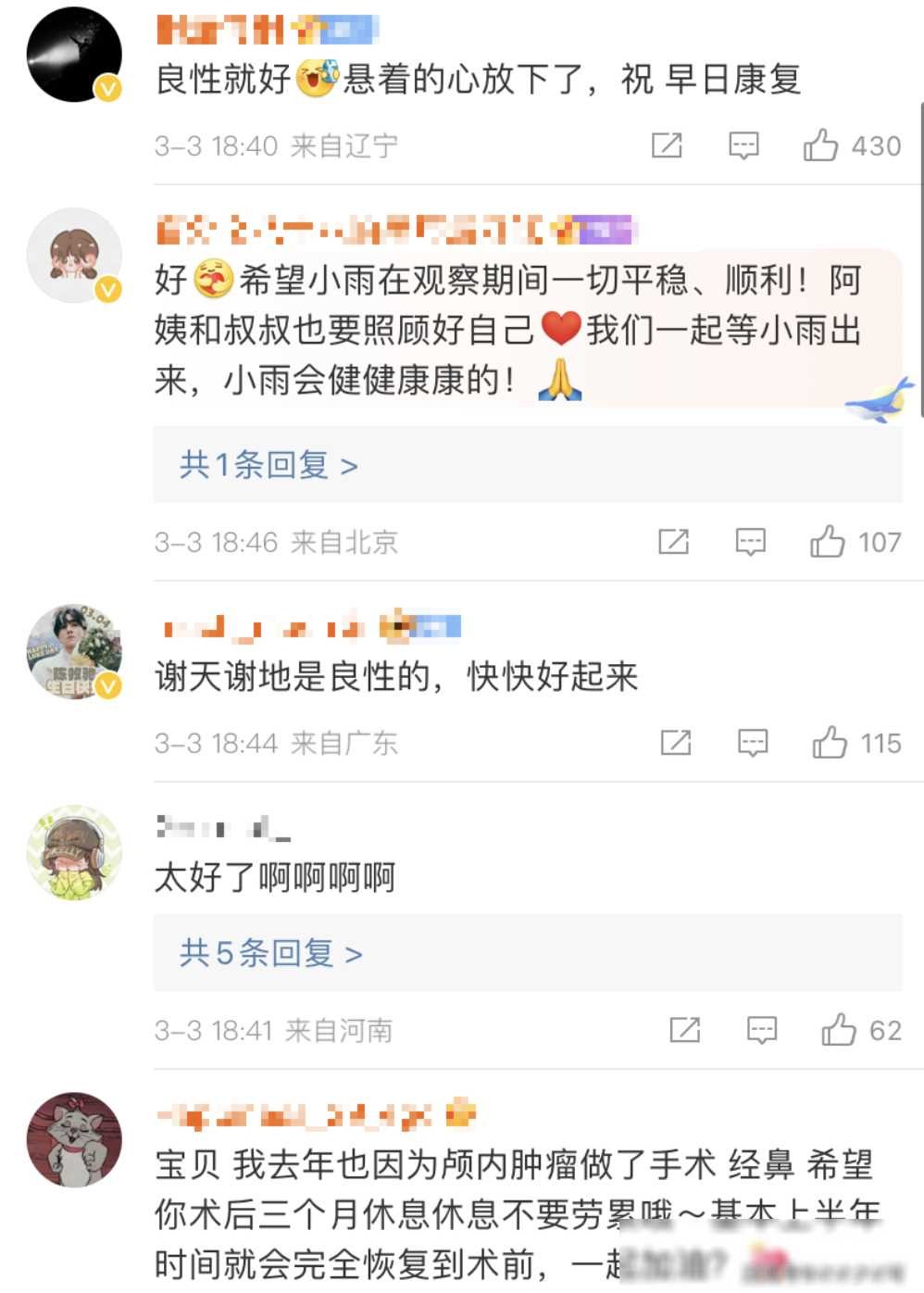Open the Beijing commenter's avatar profile
The height and width of the screenshot is (1293, 924).
pyautogui.click(x=74, y=256)
